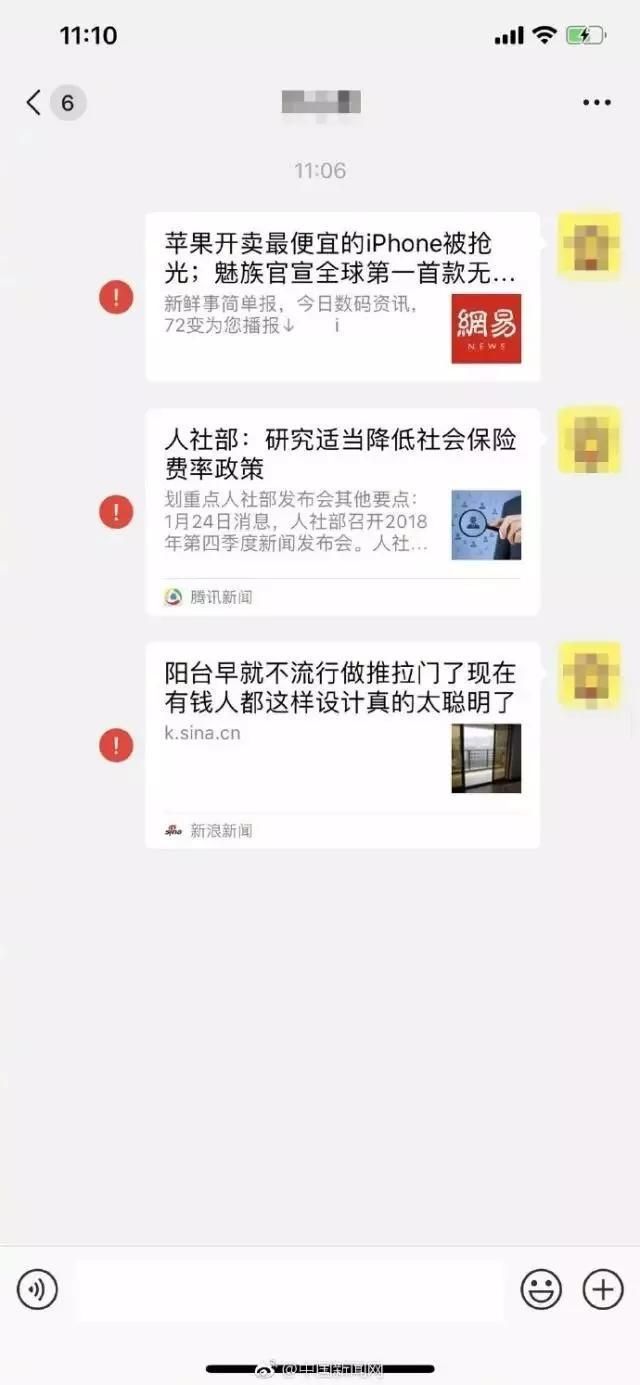Open the 网易 news card about iPhone

pos(343,297)
